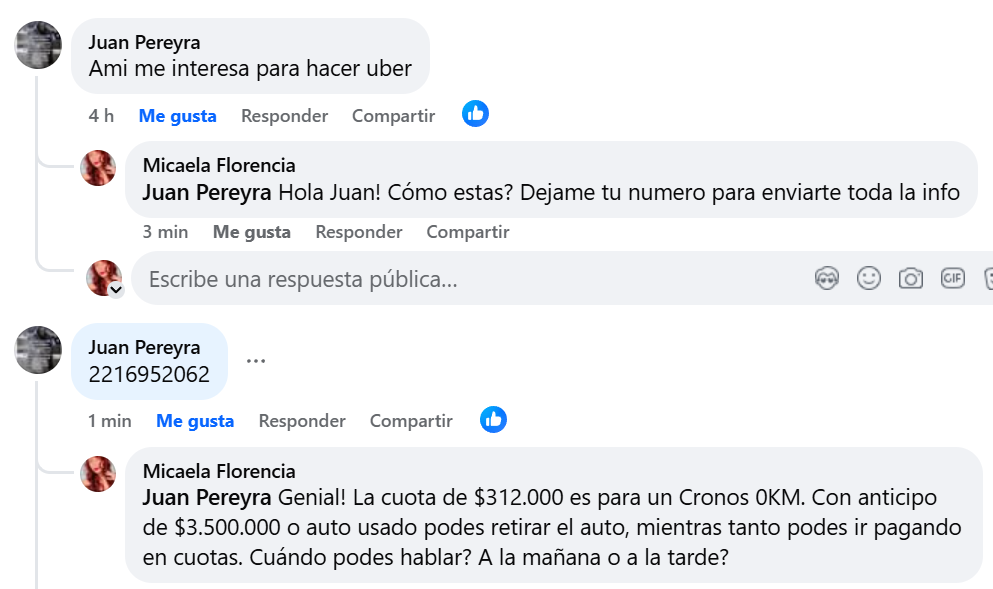Image resolution: width=993 pixels, height=589 pixels.
Task: Like the 2216952062 comment
Action: tap(195, 421)
